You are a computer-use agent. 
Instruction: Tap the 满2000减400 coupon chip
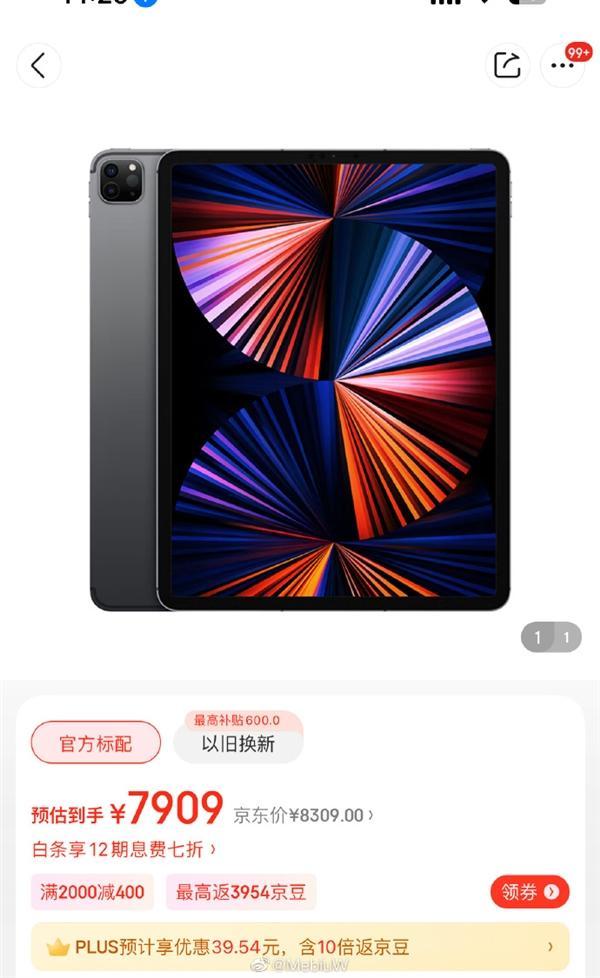(92, 892)
